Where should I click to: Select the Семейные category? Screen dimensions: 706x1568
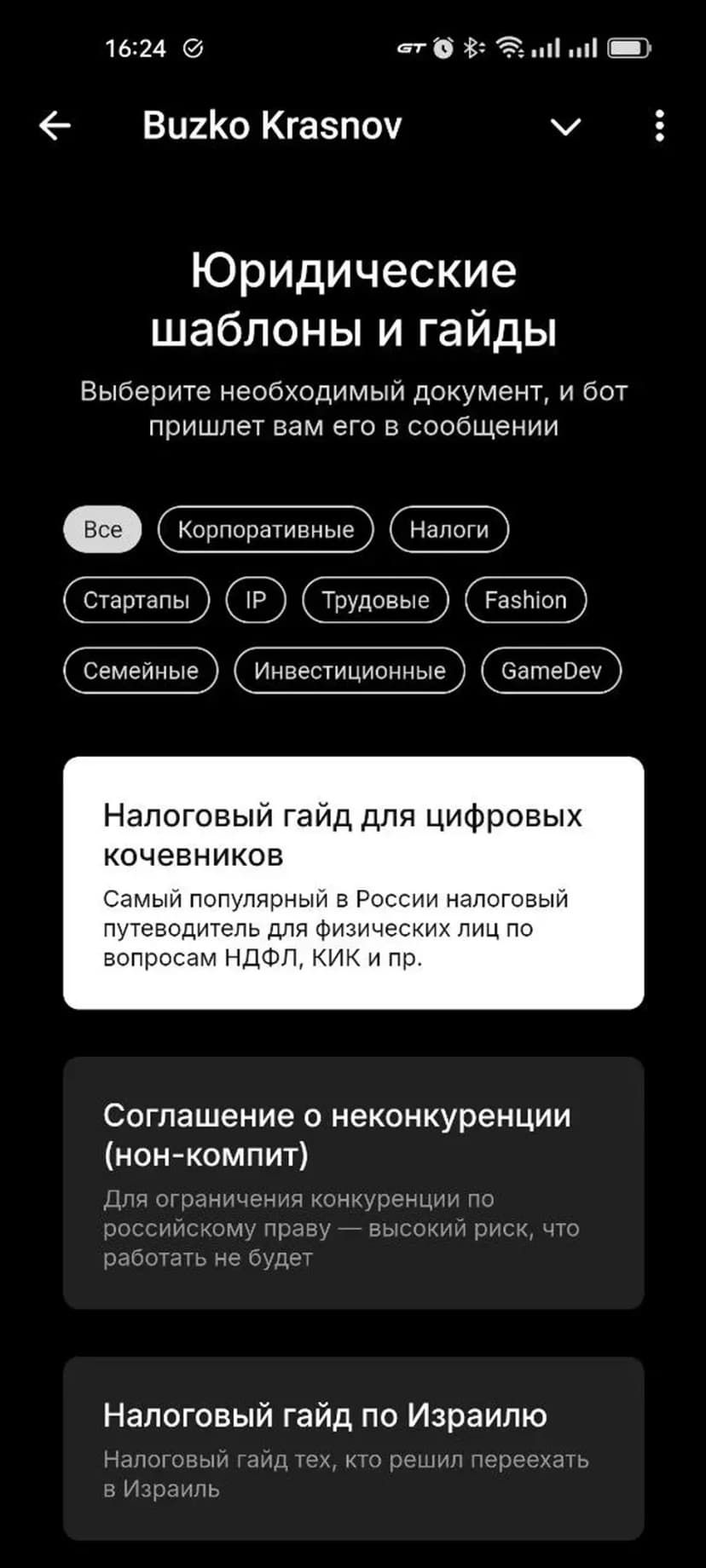pos(141,671)
